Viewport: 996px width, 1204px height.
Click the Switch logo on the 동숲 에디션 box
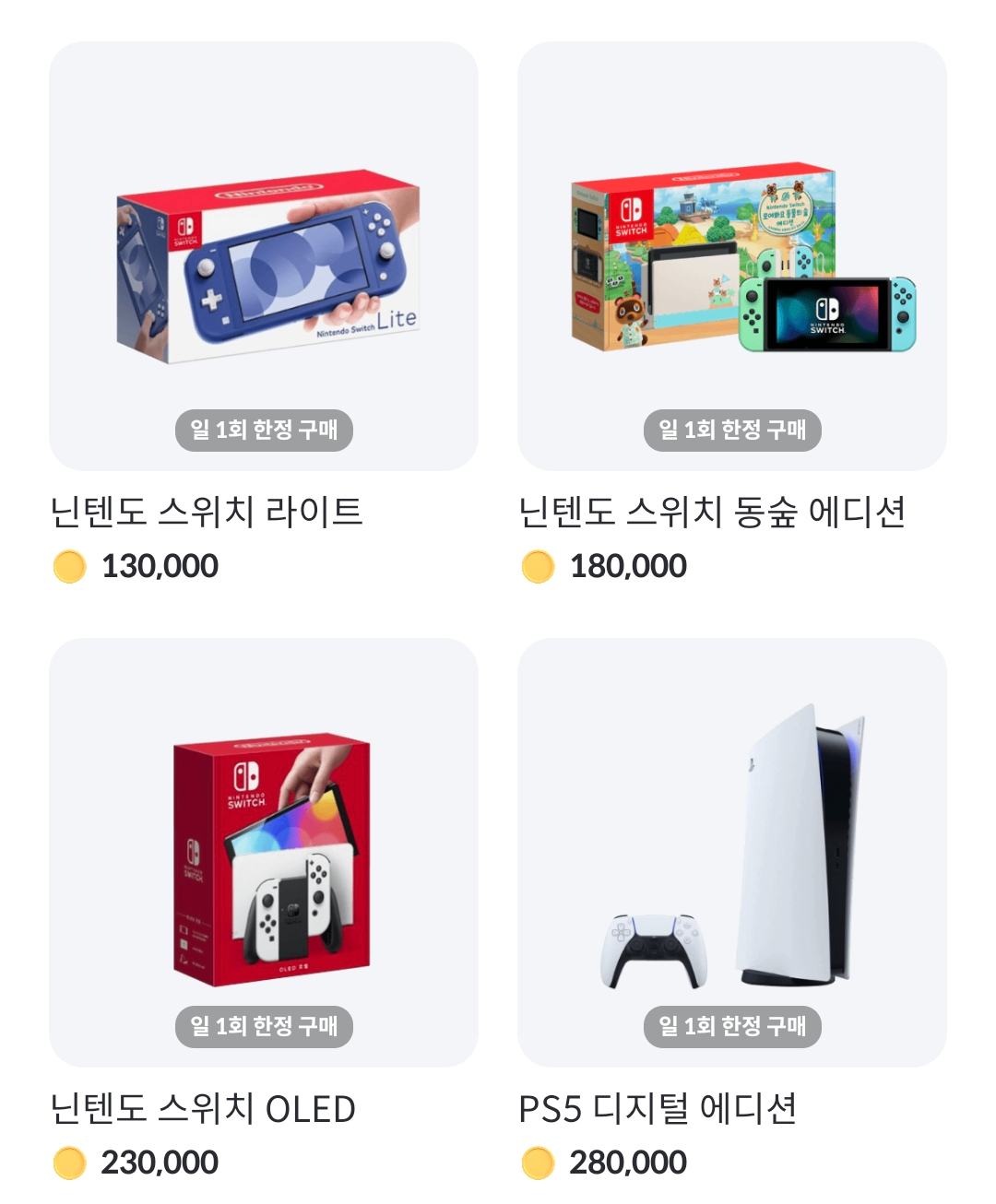[633, 214]
